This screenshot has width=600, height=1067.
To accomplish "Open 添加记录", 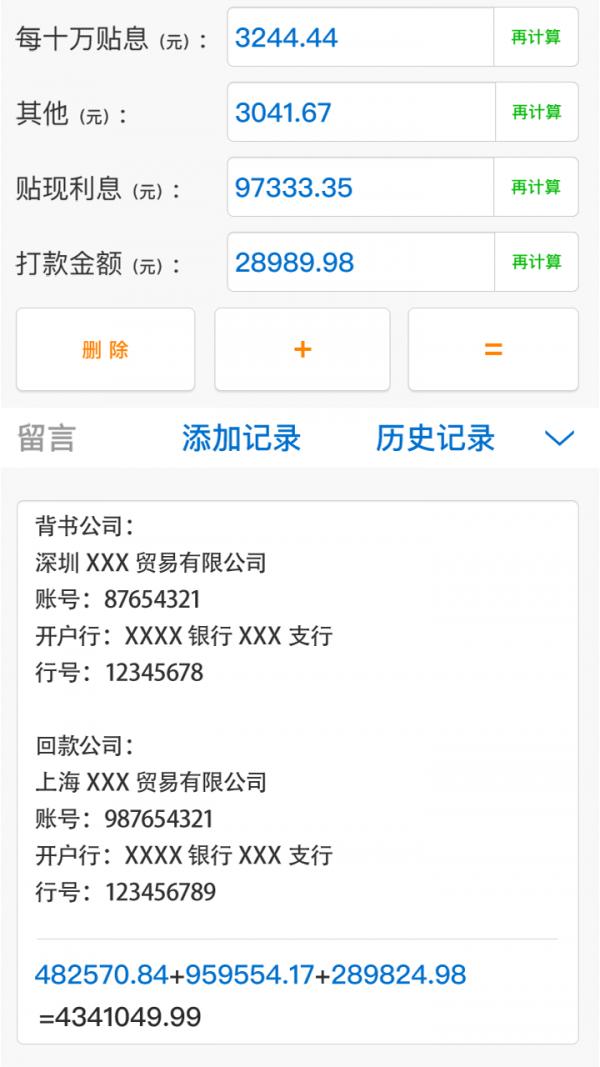I will [x=241, y=438].
